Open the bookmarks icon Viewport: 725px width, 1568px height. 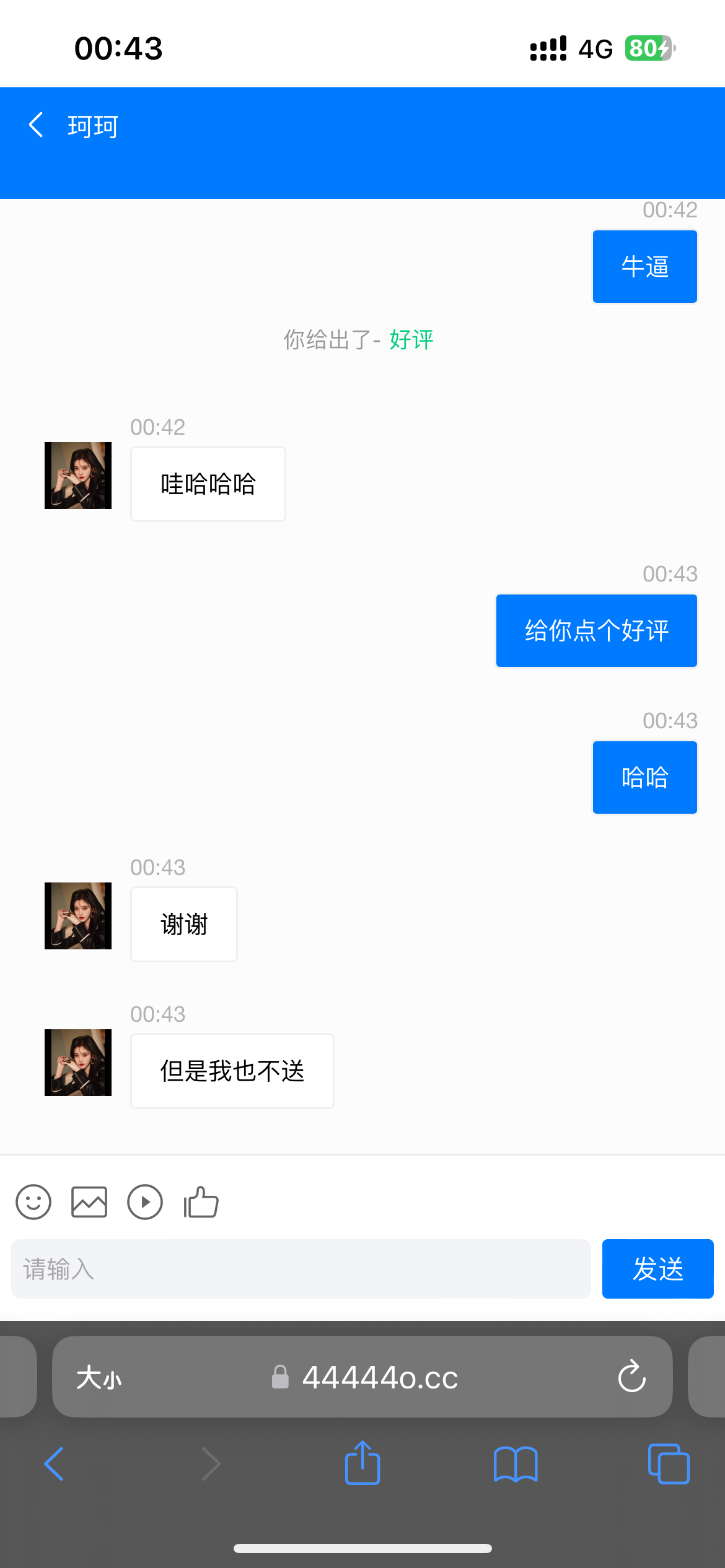516,1465
